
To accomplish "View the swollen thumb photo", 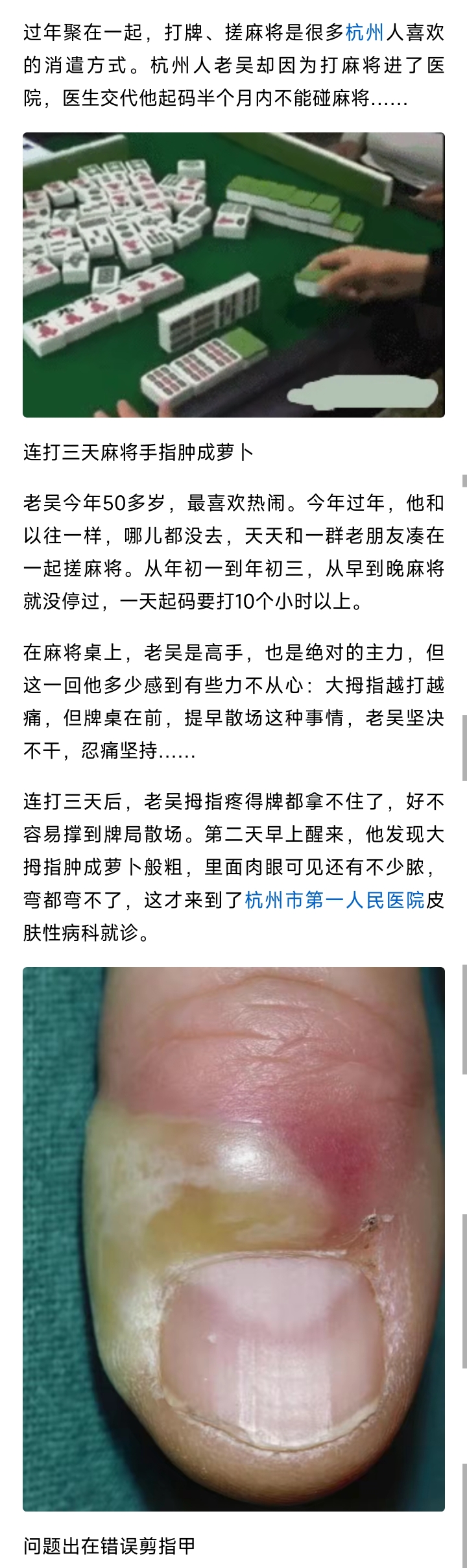I will (233, 1239).
